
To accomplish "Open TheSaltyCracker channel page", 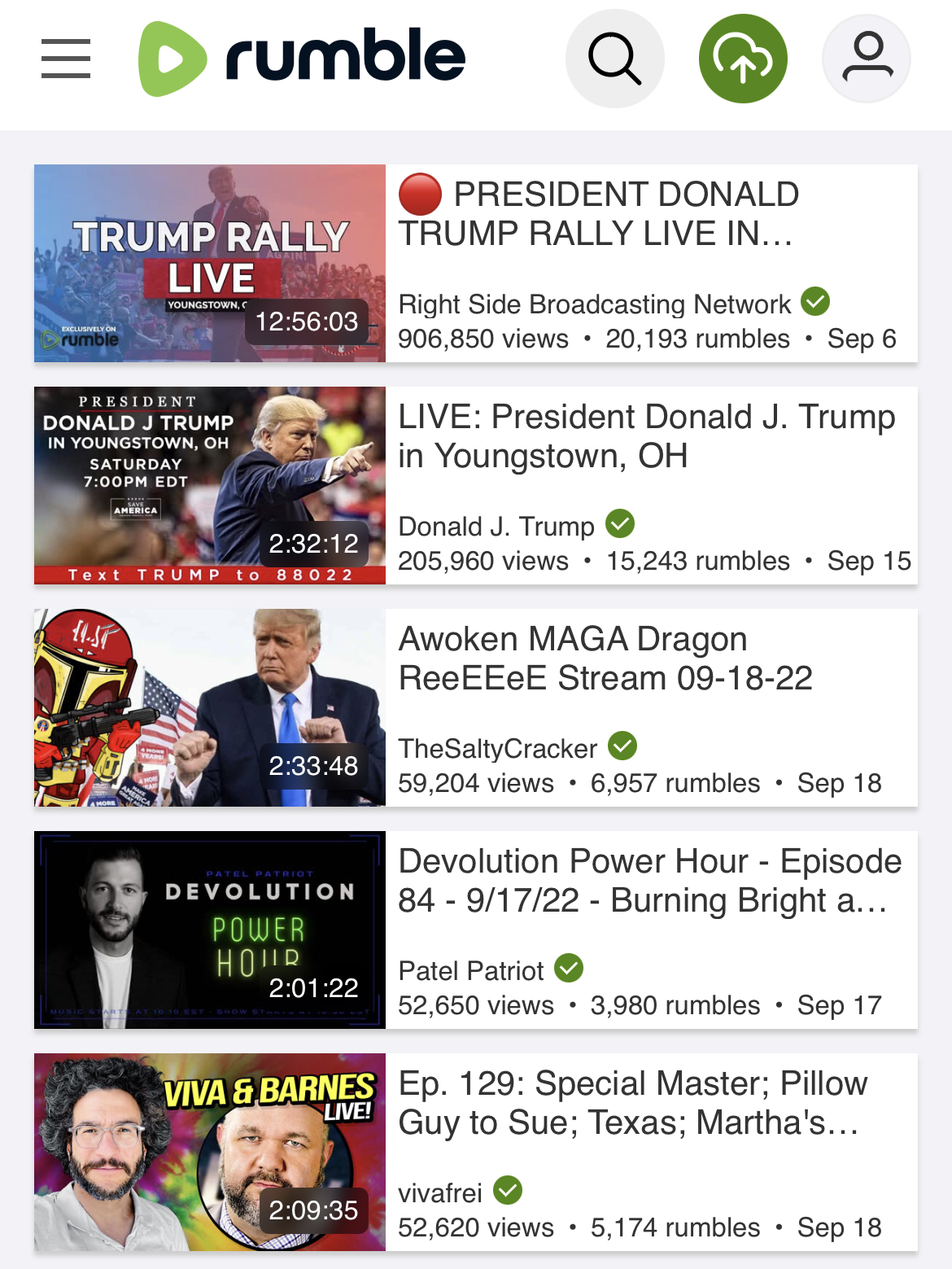I will (x=497, y=749).
